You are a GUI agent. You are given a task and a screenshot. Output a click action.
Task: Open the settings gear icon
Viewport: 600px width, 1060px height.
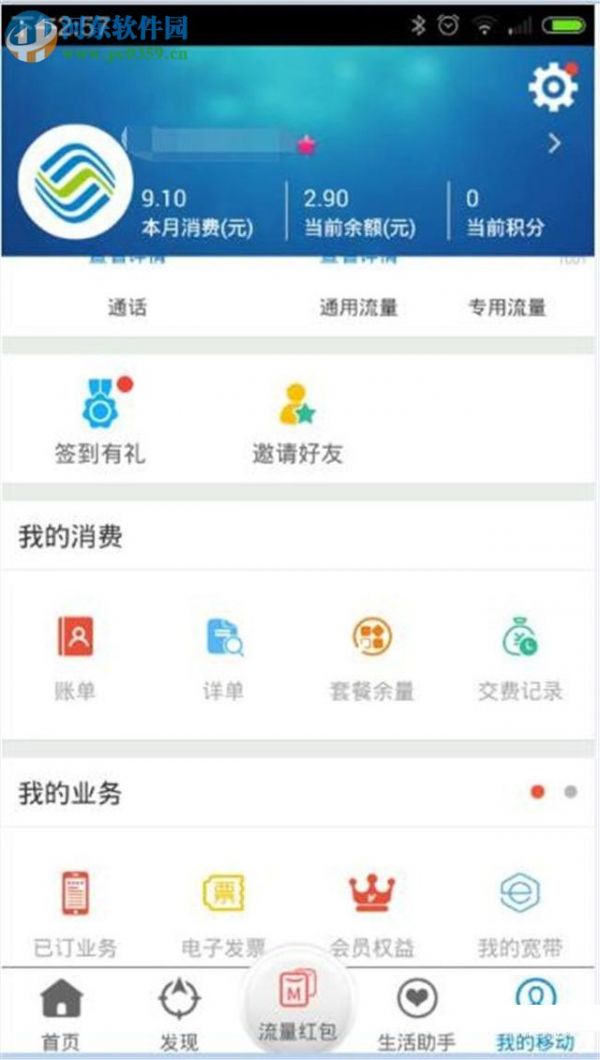pyautogui.click(x=552, y=89)
